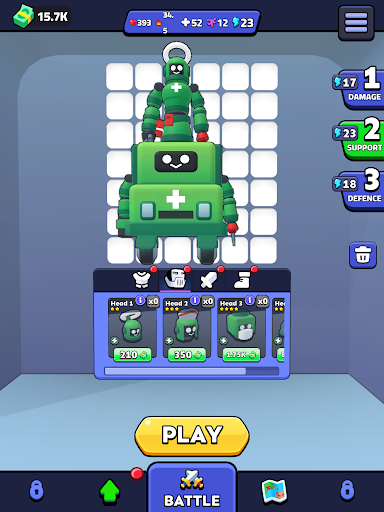384x512 pixels.
Task: Select the Defence loadout slot 3
Action: click(x=359, y=189)
